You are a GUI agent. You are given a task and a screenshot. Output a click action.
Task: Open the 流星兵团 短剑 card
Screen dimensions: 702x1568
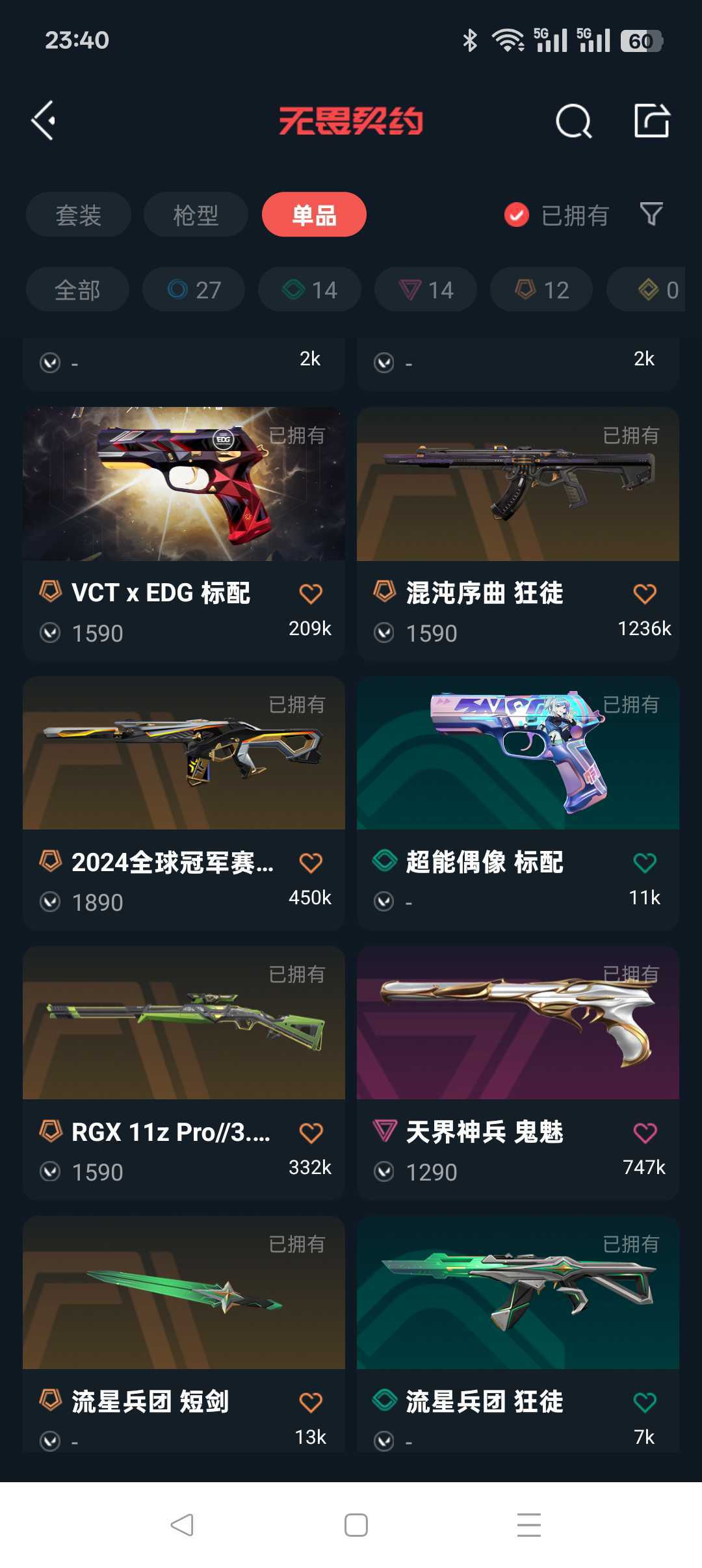(184, 1334)
